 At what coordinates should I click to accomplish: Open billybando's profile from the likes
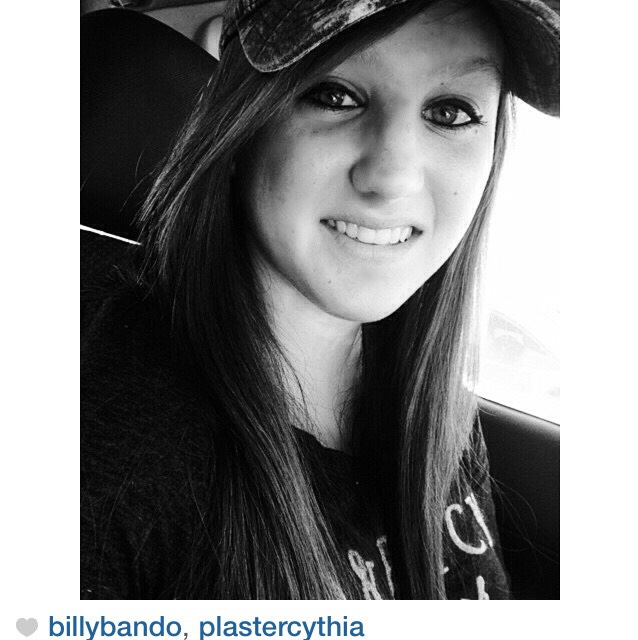click(x=115, y=627)
